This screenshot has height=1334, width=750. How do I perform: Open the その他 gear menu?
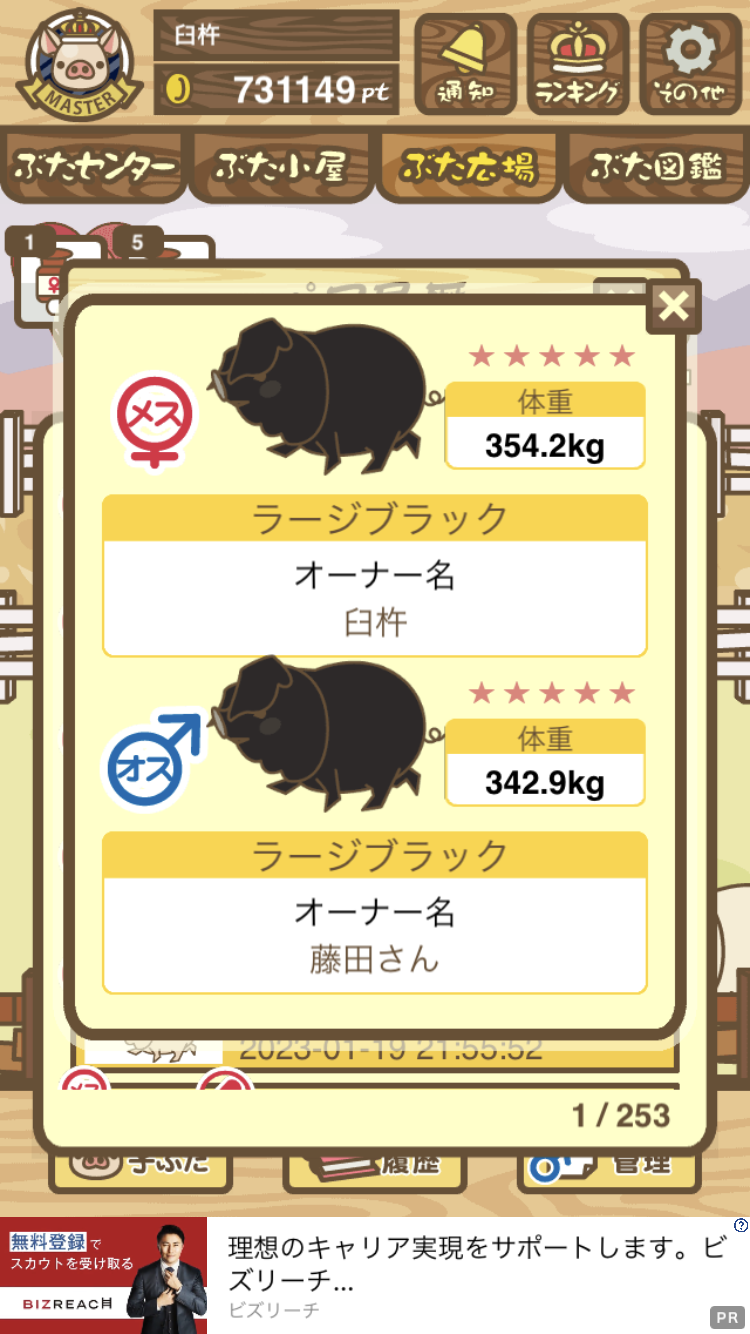(x=690, y=63)
